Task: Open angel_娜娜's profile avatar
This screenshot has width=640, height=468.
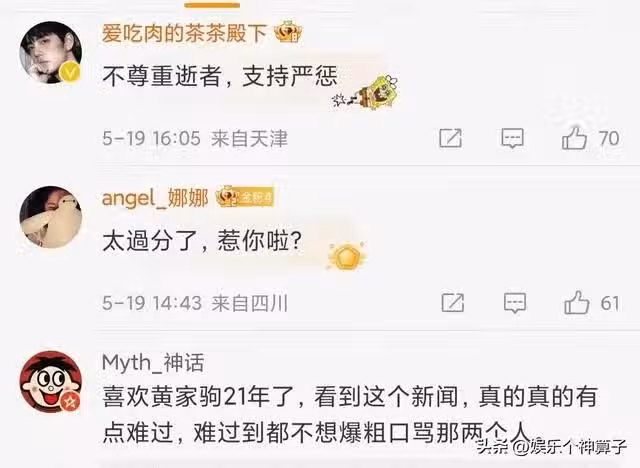Action: pos(51,217)
